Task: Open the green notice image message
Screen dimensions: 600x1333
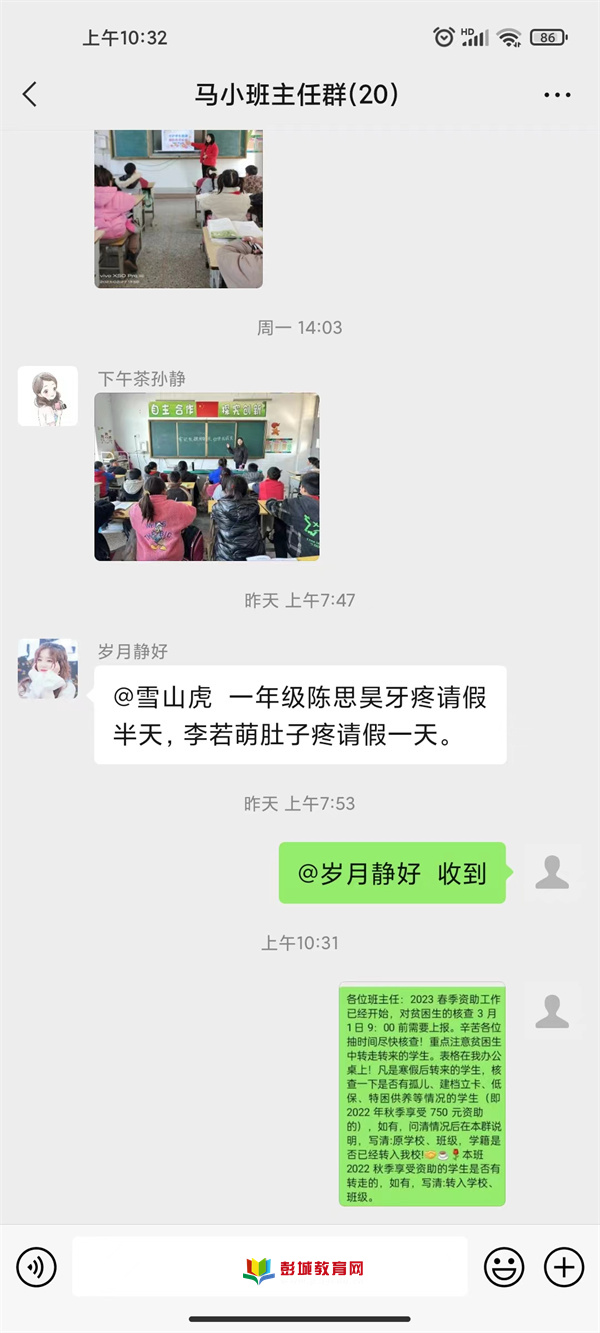Action: [422, 1094]
